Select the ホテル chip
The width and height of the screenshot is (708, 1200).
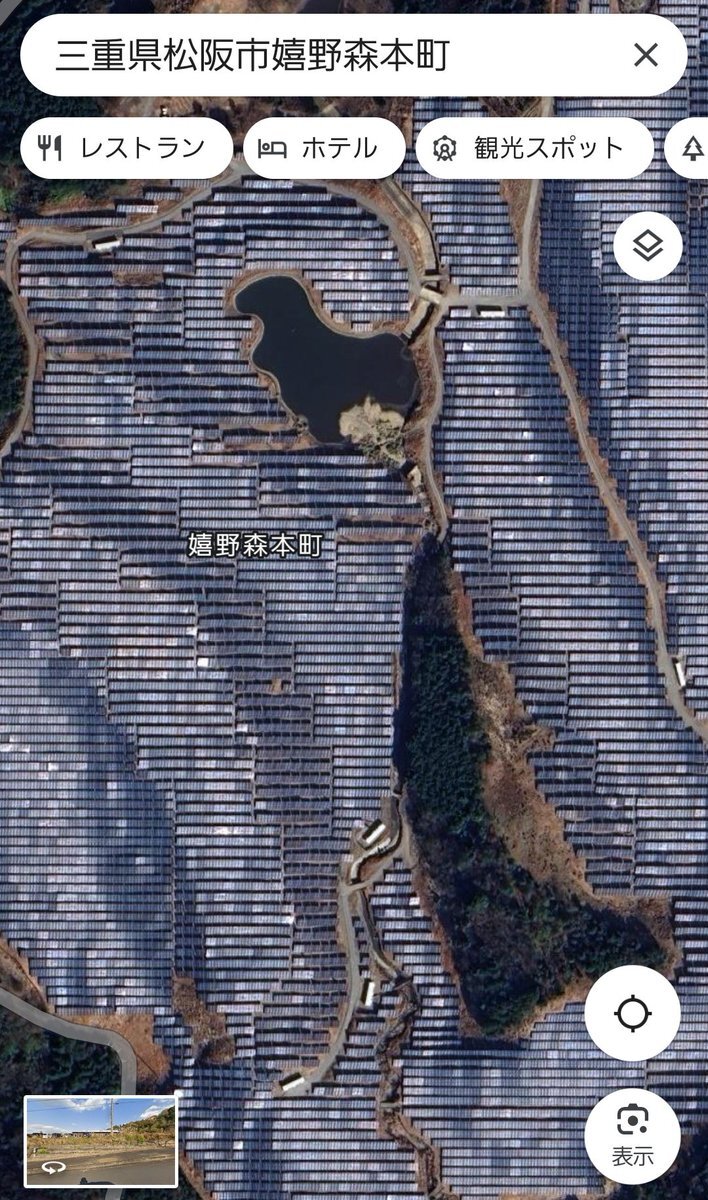(x=323, y=149)
